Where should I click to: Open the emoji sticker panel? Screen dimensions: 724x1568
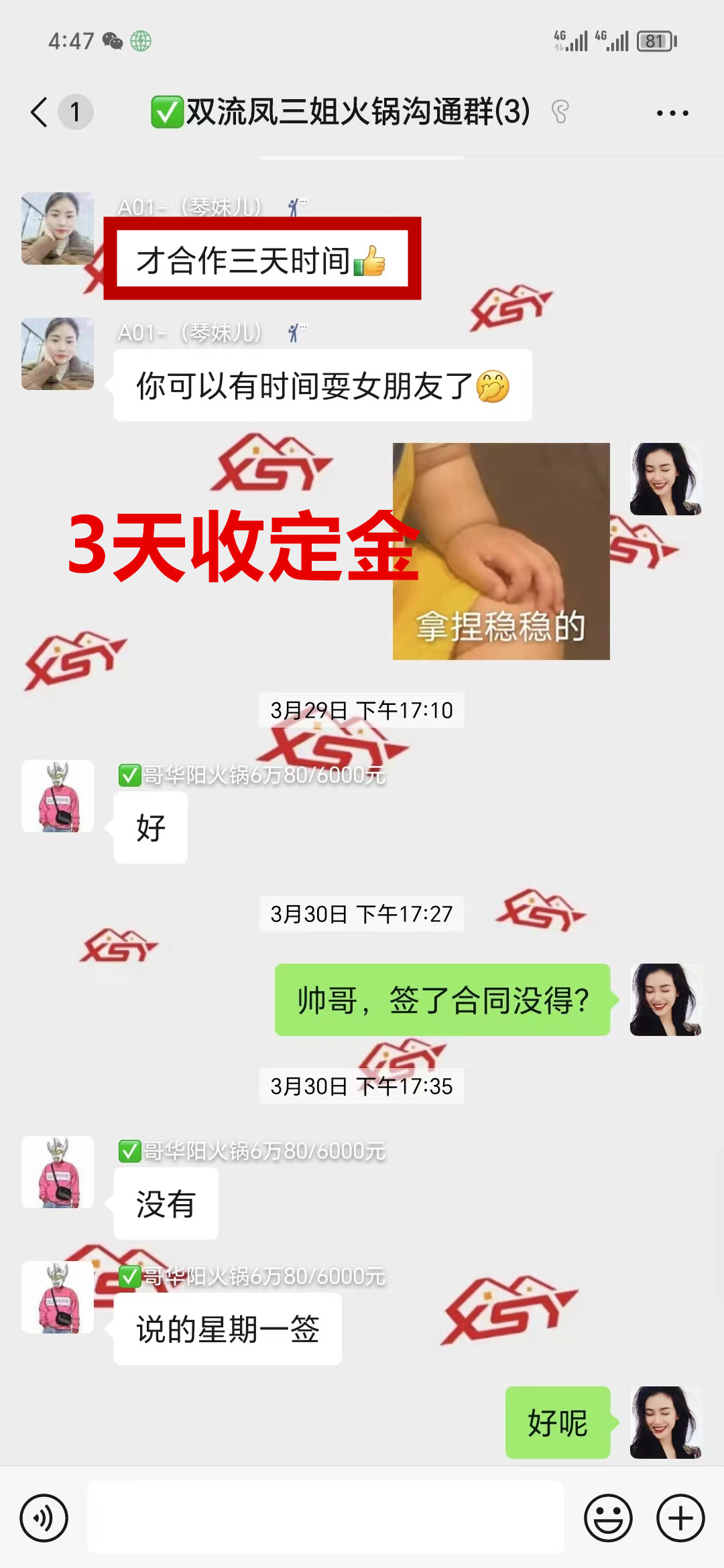608,1518
